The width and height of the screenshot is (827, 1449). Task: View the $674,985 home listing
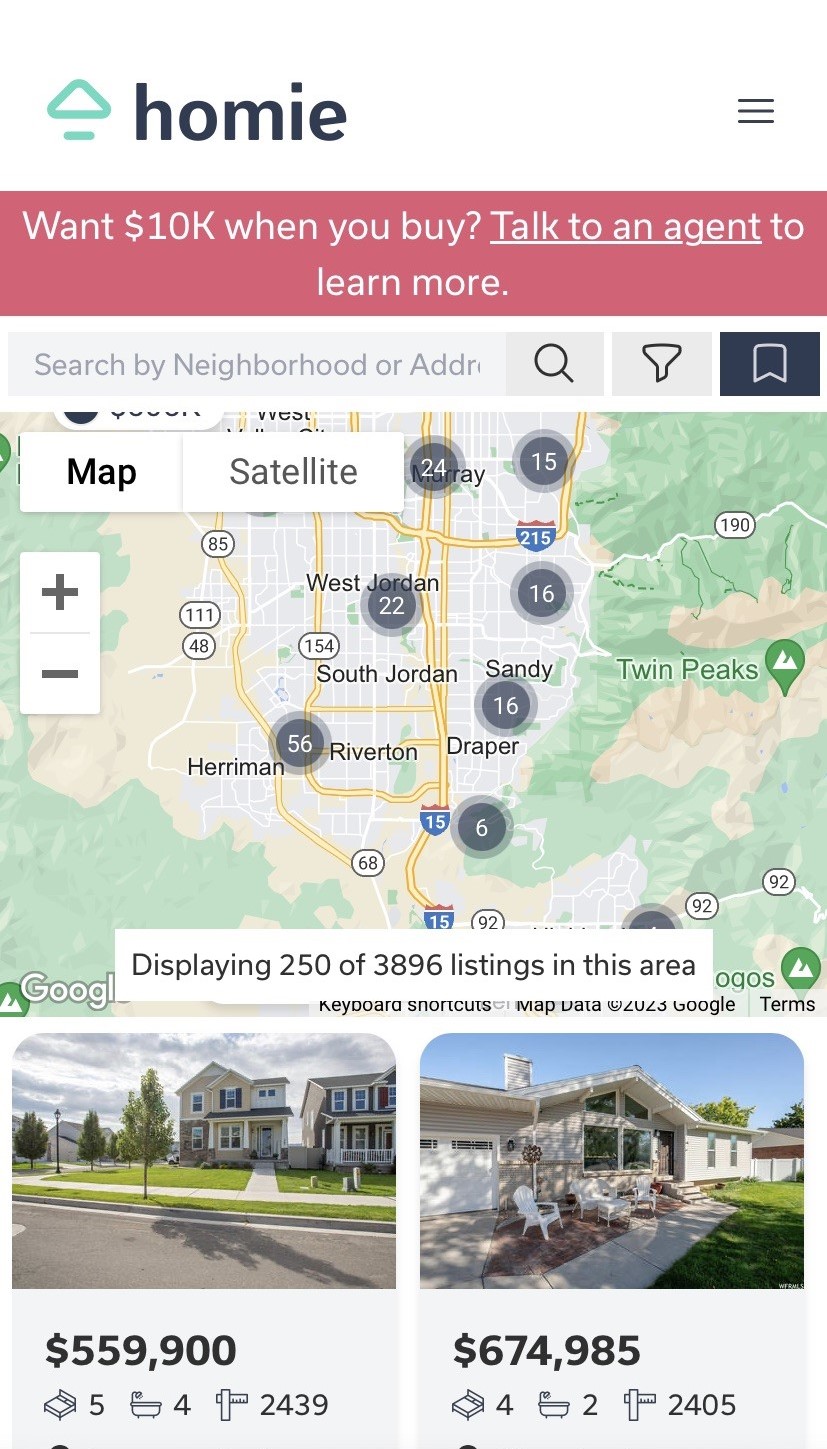[612, 1240]
